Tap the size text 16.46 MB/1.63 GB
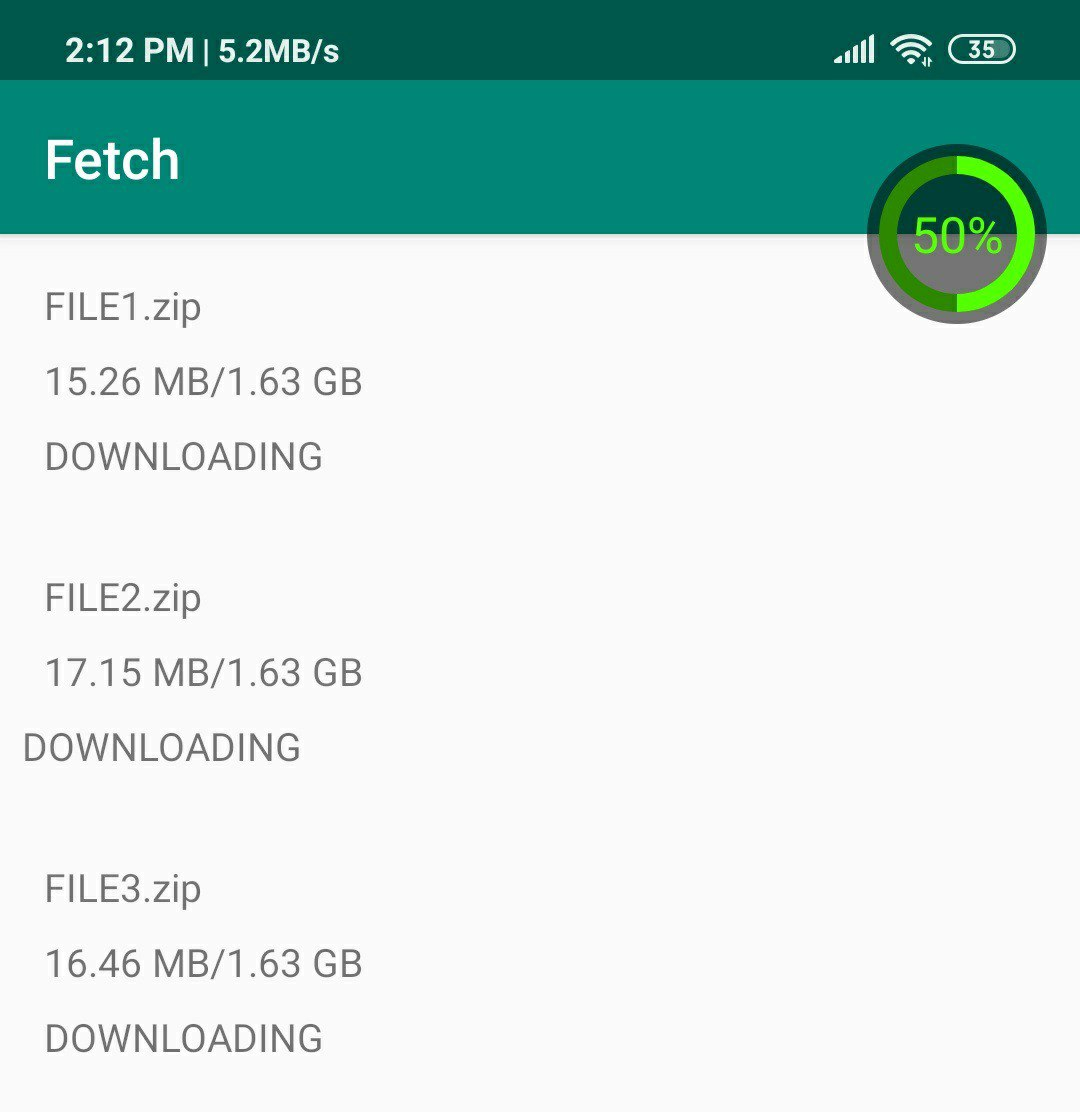 pos(203,964)
